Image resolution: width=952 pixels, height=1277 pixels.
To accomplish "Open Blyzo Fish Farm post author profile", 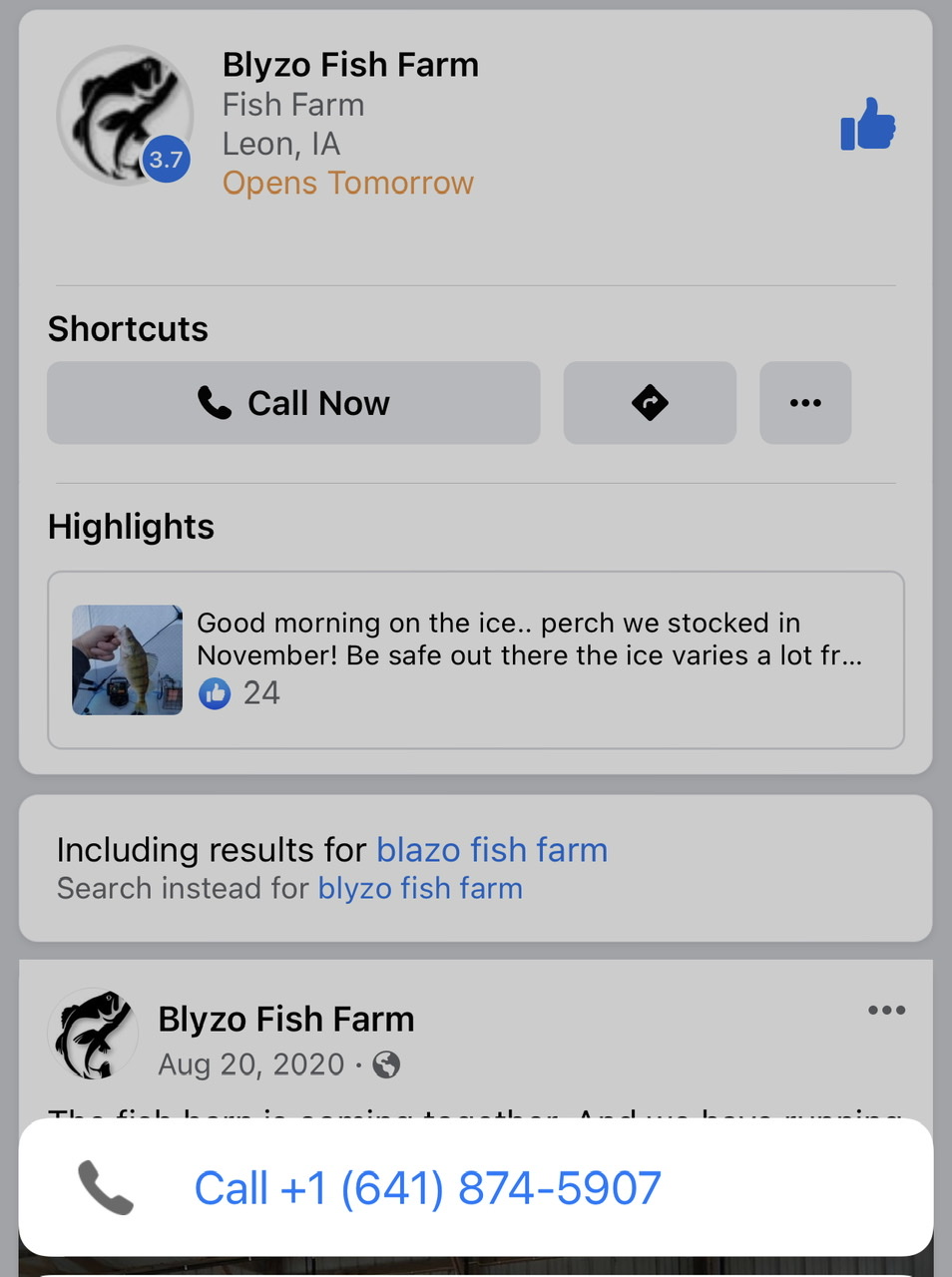I will click(x=285, y=1020).
